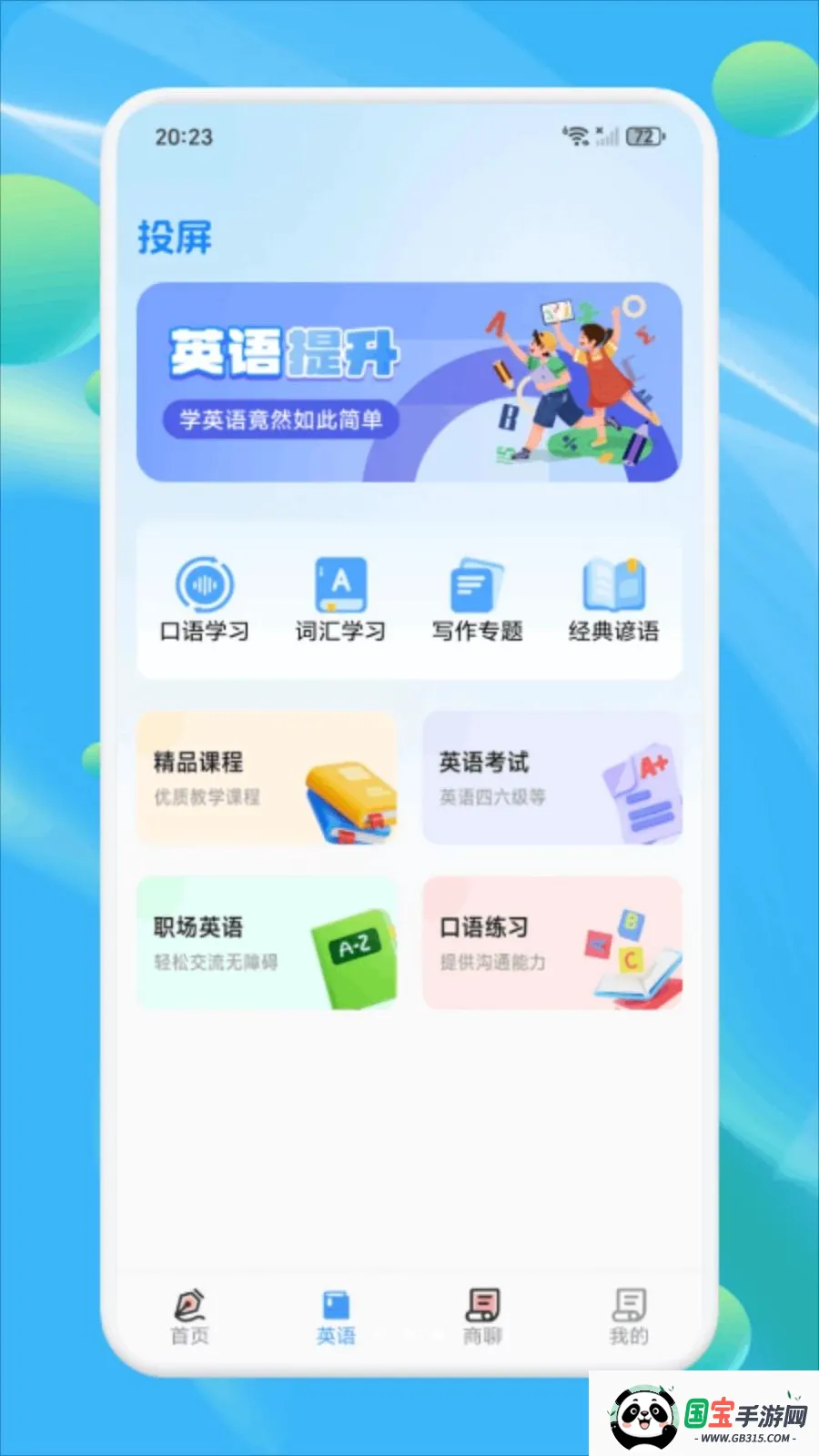The image size is (819, 1456).
Task: Select the 英语考试 exam card with A+ icon
Action: [x=551, y=778]
